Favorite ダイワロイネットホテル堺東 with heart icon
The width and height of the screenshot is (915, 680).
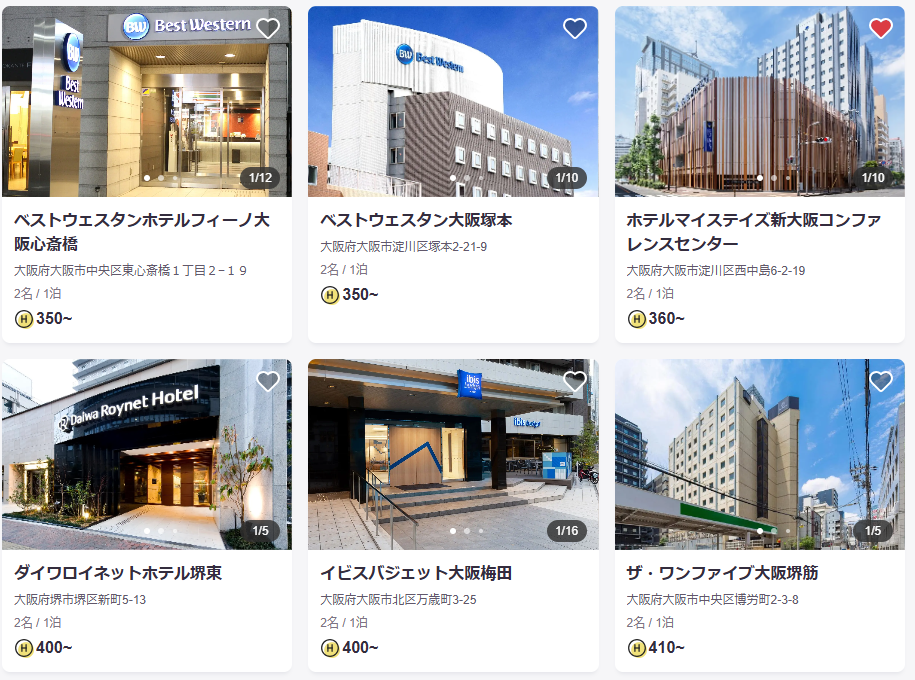(268, 381)
